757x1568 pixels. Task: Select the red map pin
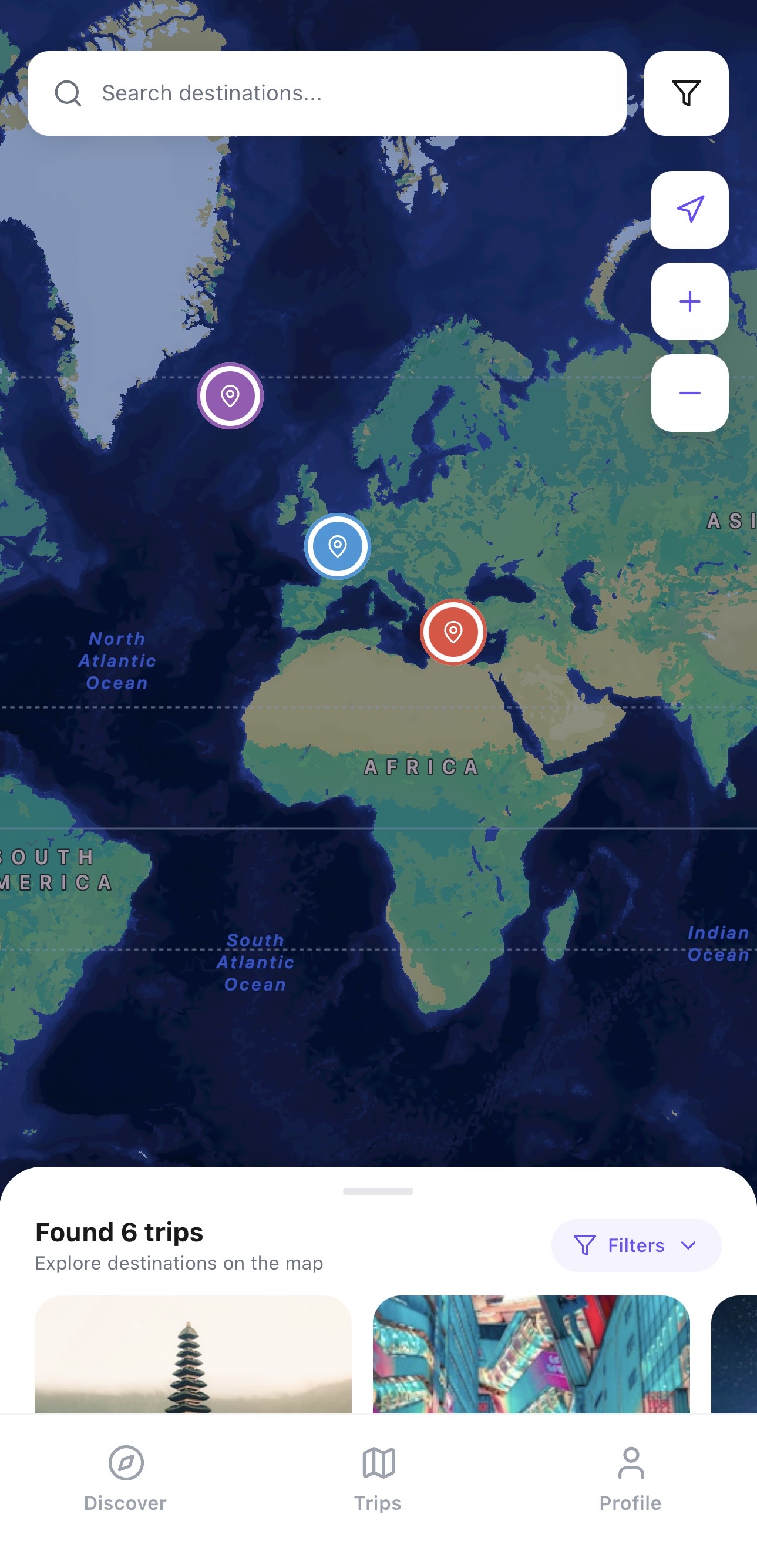453,632
